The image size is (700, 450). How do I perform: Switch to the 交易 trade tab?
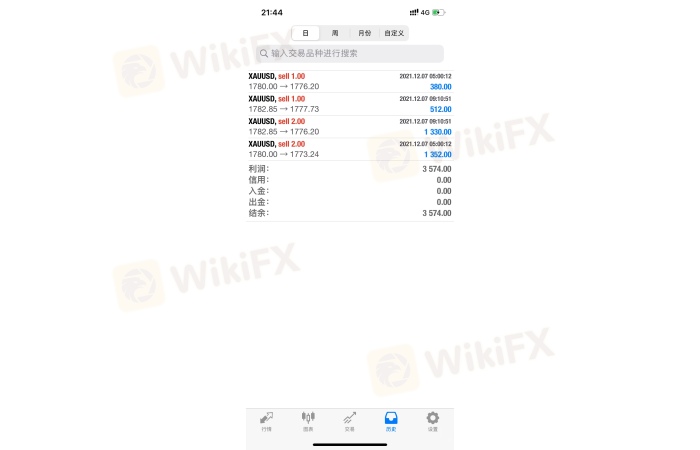[x=349, y=420]
